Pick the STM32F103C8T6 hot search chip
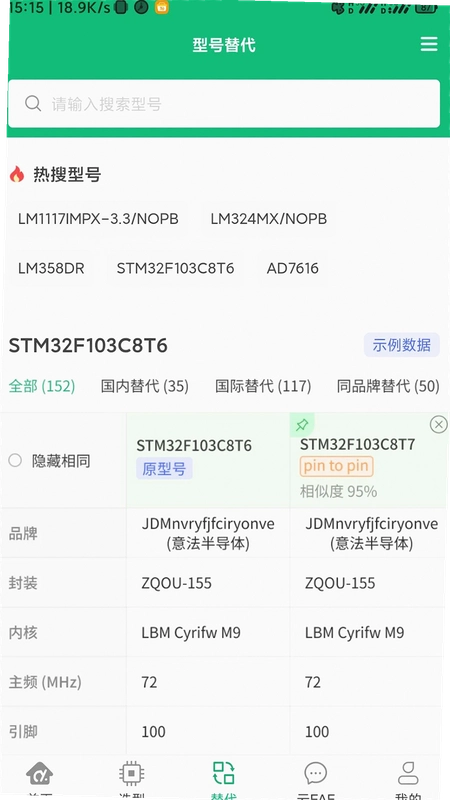Image resolution: width=450 pixels, height=800 pixels. tap(176, 268)
